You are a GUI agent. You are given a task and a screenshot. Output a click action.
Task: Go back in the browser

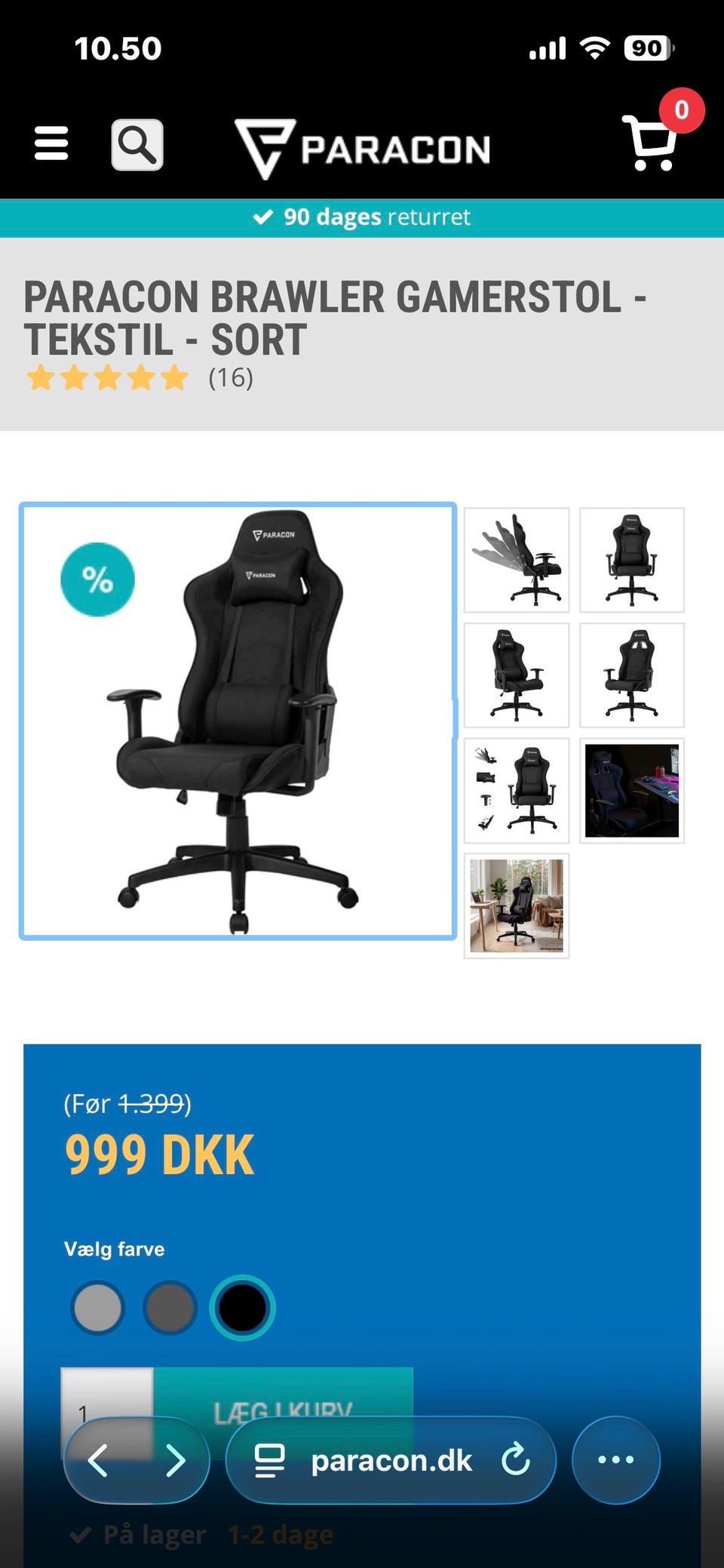99,1461
